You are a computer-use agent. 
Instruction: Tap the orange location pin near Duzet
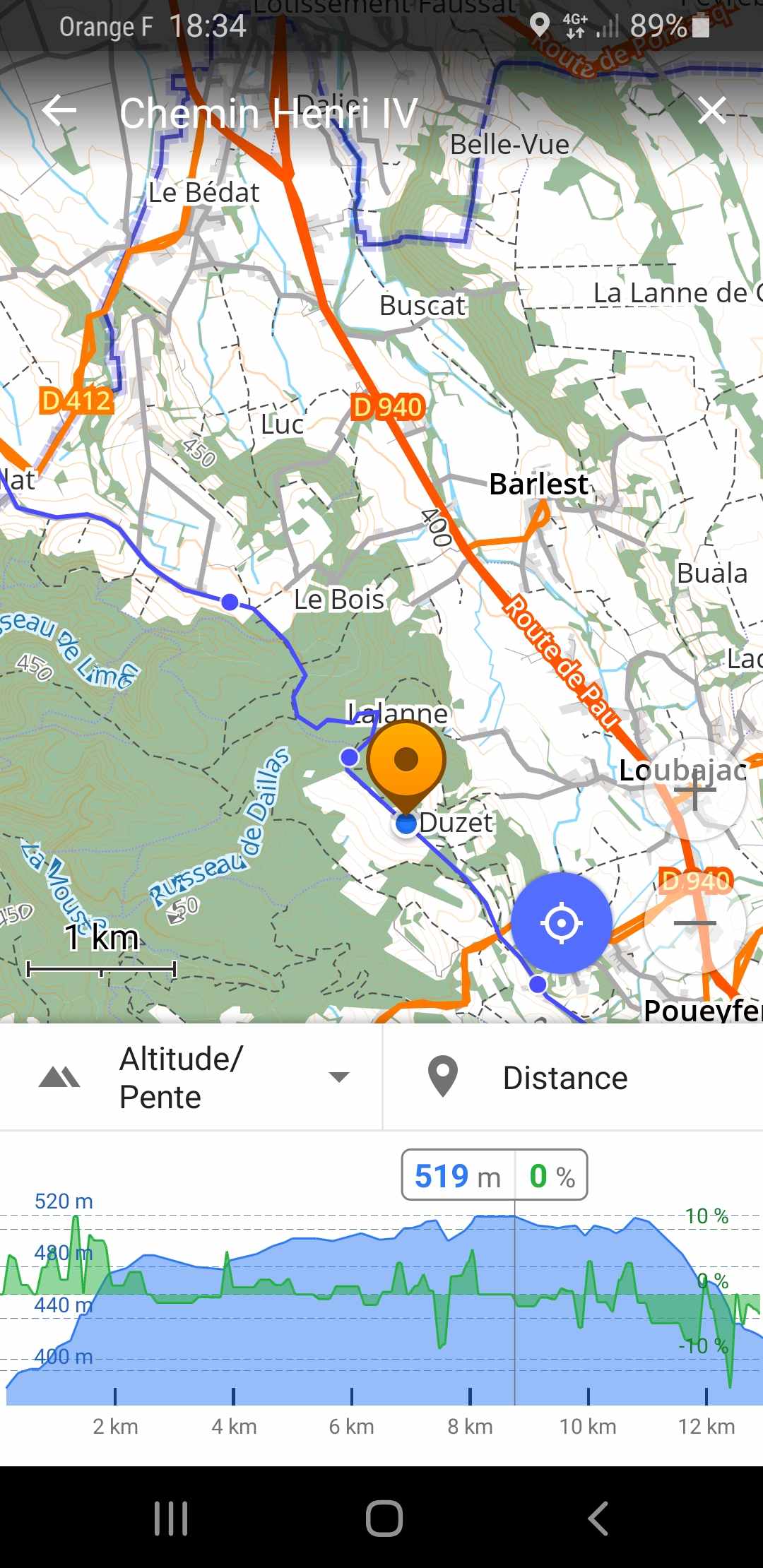point(406,761)
